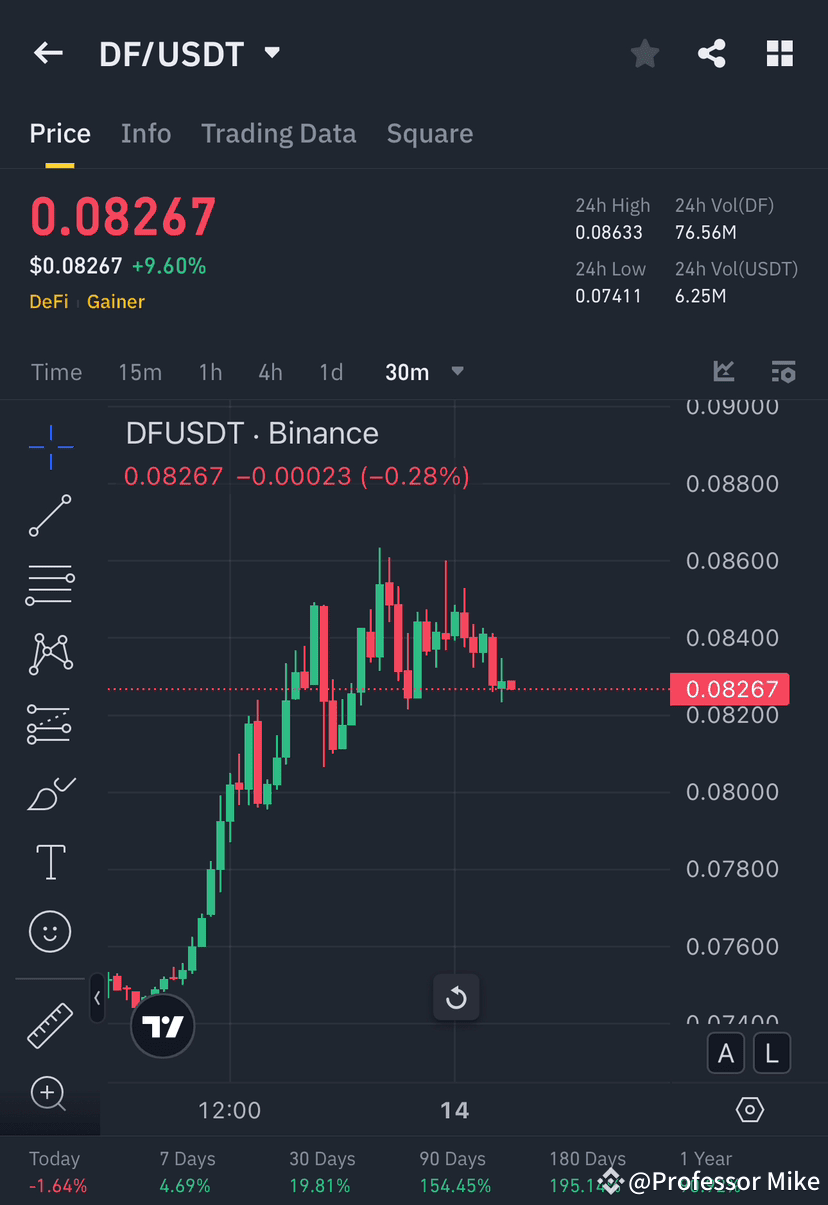Select the trend line drawing tool
Image resolution: width=828 pixels, height=1205 pixels.
49,517
